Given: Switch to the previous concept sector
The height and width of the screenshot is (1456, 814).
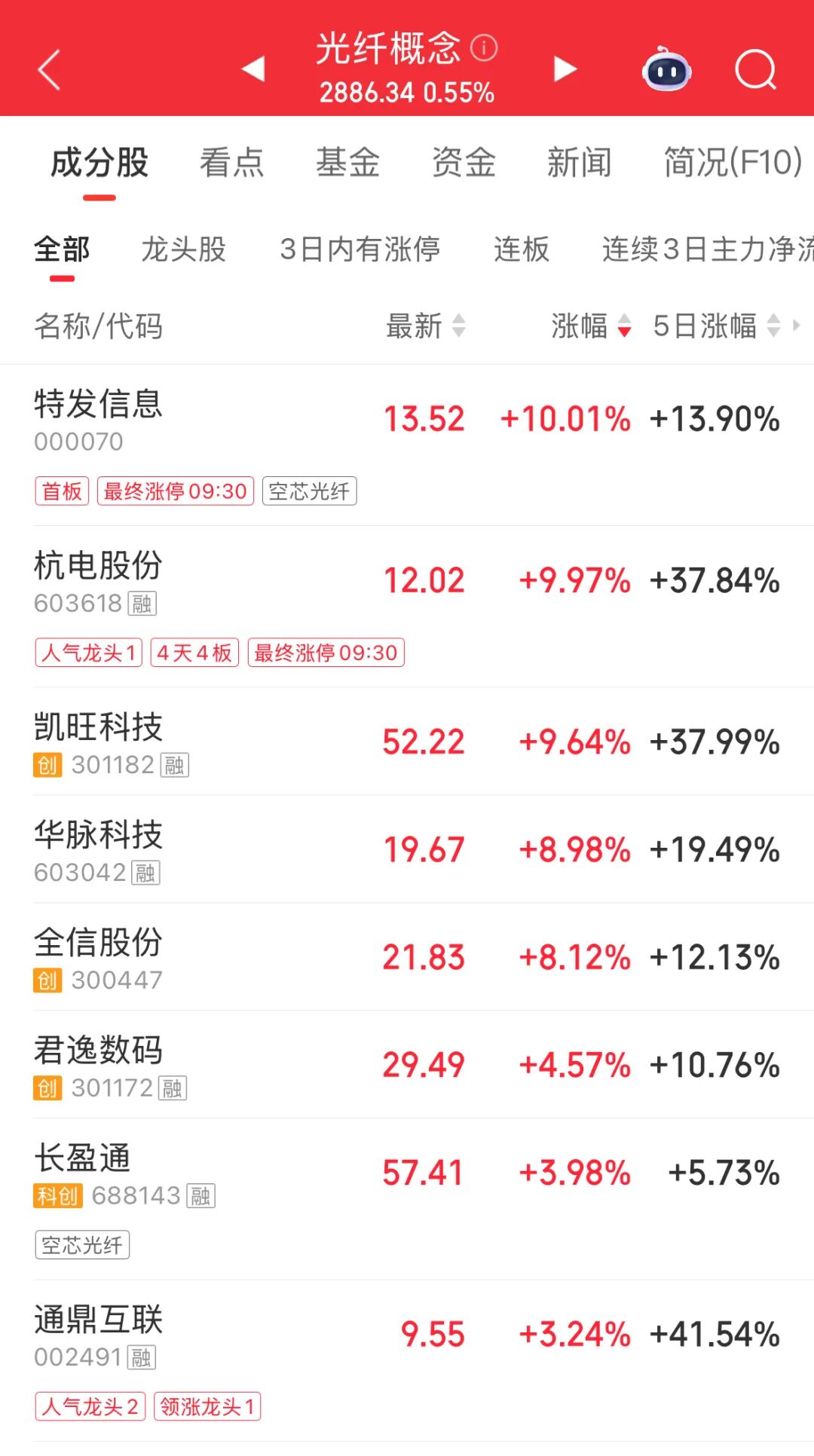Looking at the screenshot, I should 254,69.
